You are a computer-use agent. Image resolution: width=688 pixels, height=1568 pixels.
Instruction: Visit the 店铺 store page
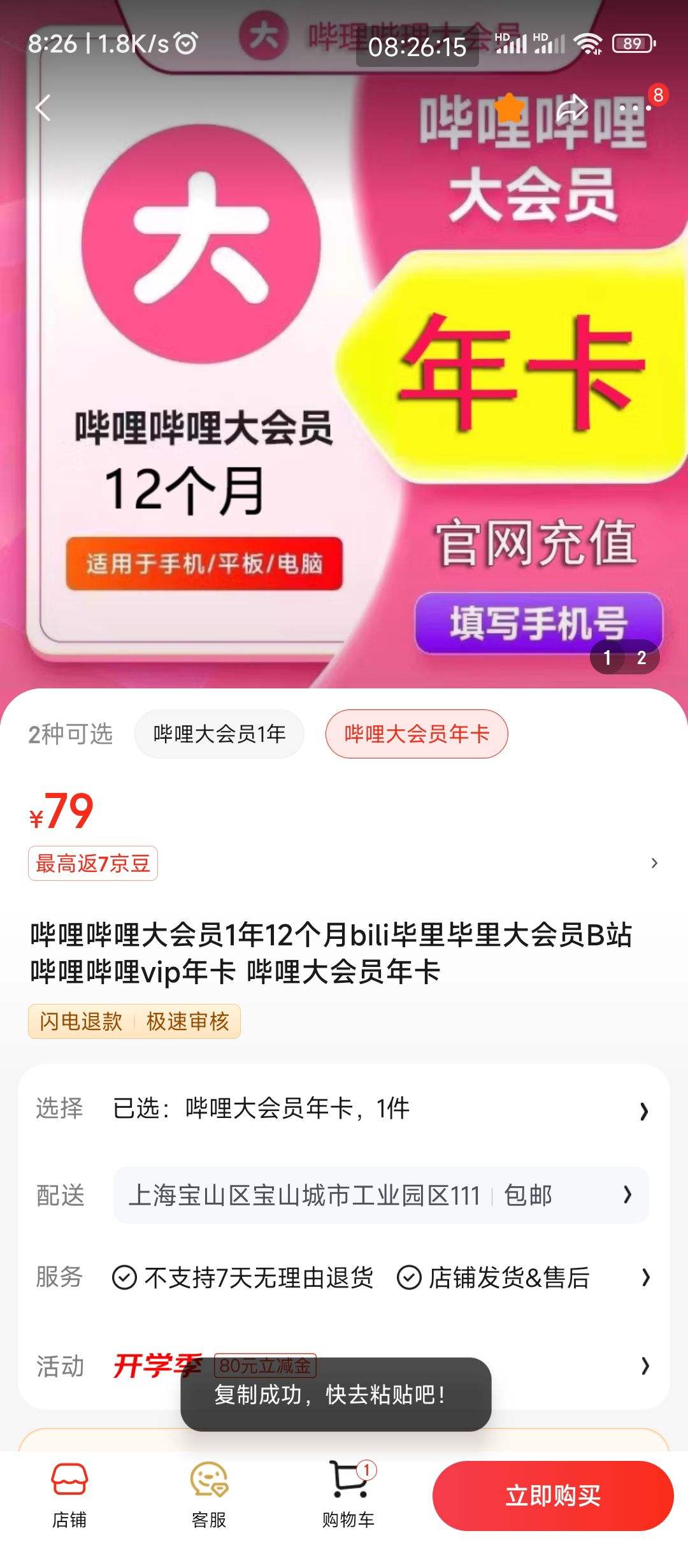69,1495
